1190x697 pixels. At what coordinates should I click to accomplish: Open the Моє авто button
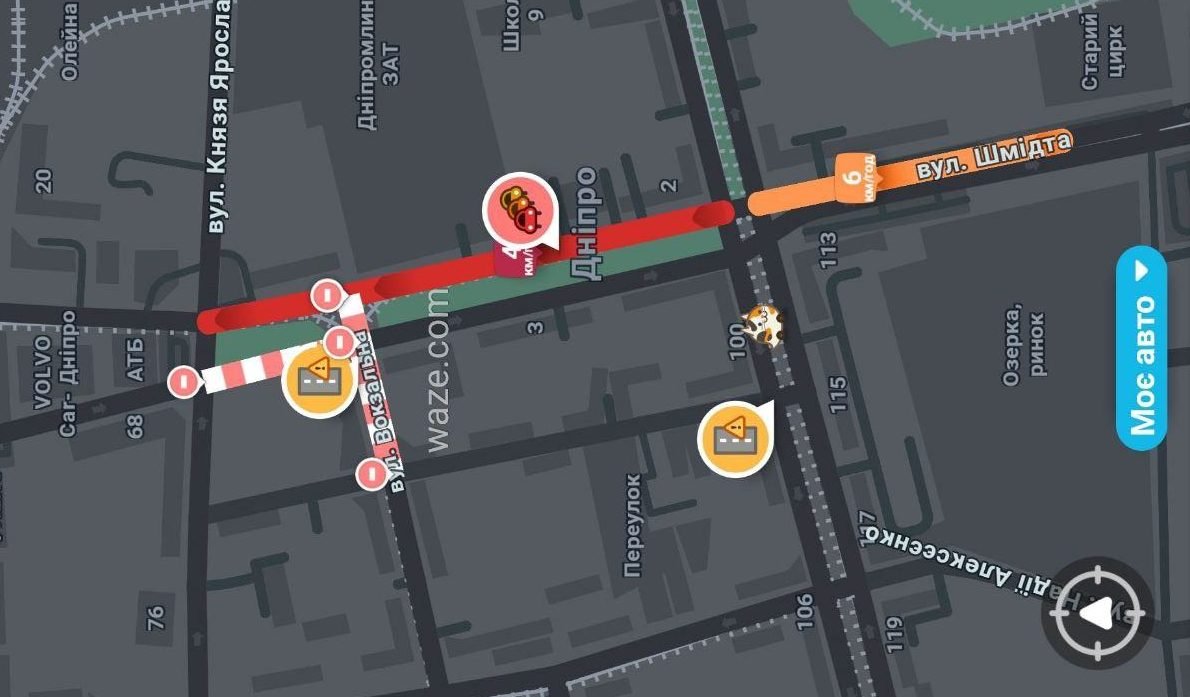1142,348
